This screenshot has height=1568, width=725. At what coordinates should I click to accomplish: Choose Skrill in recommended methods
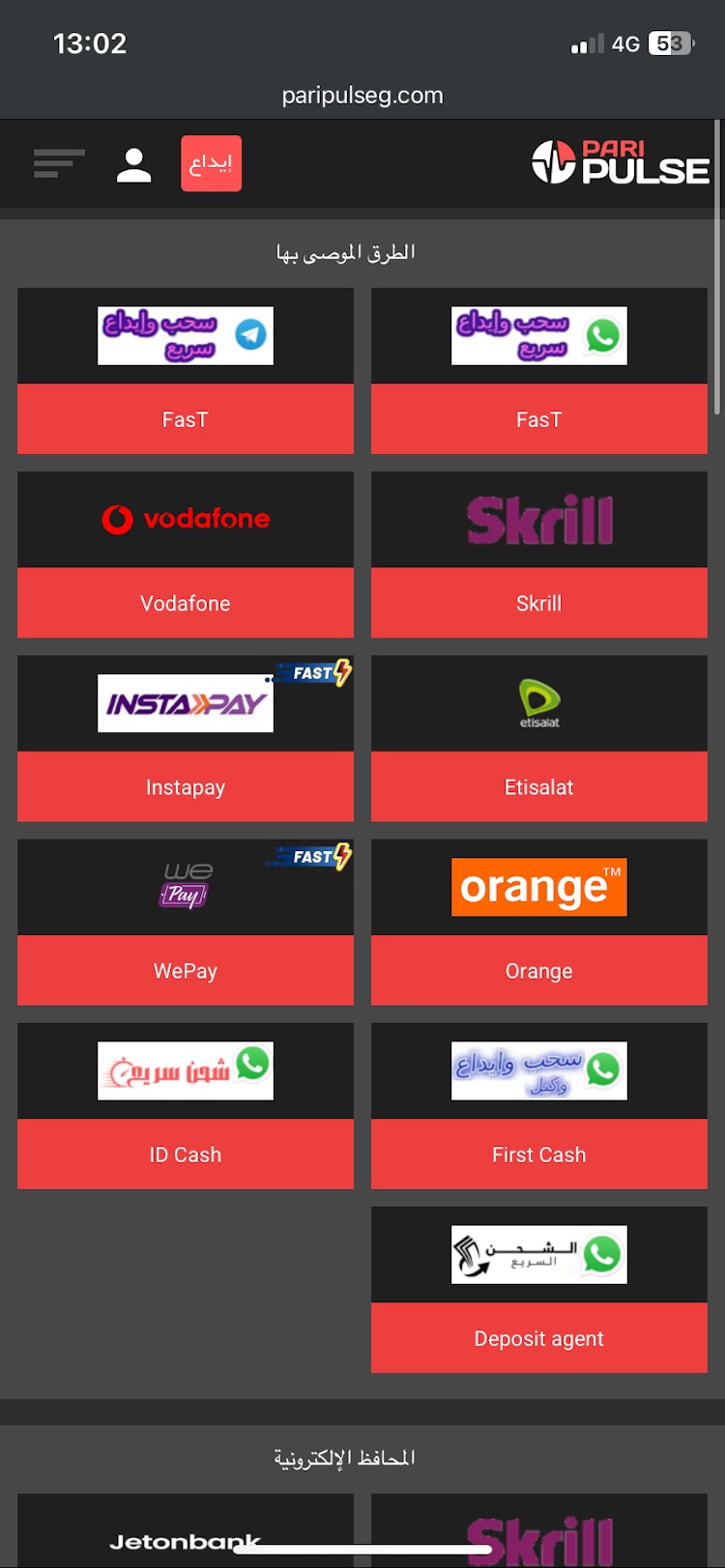(539, 555)
